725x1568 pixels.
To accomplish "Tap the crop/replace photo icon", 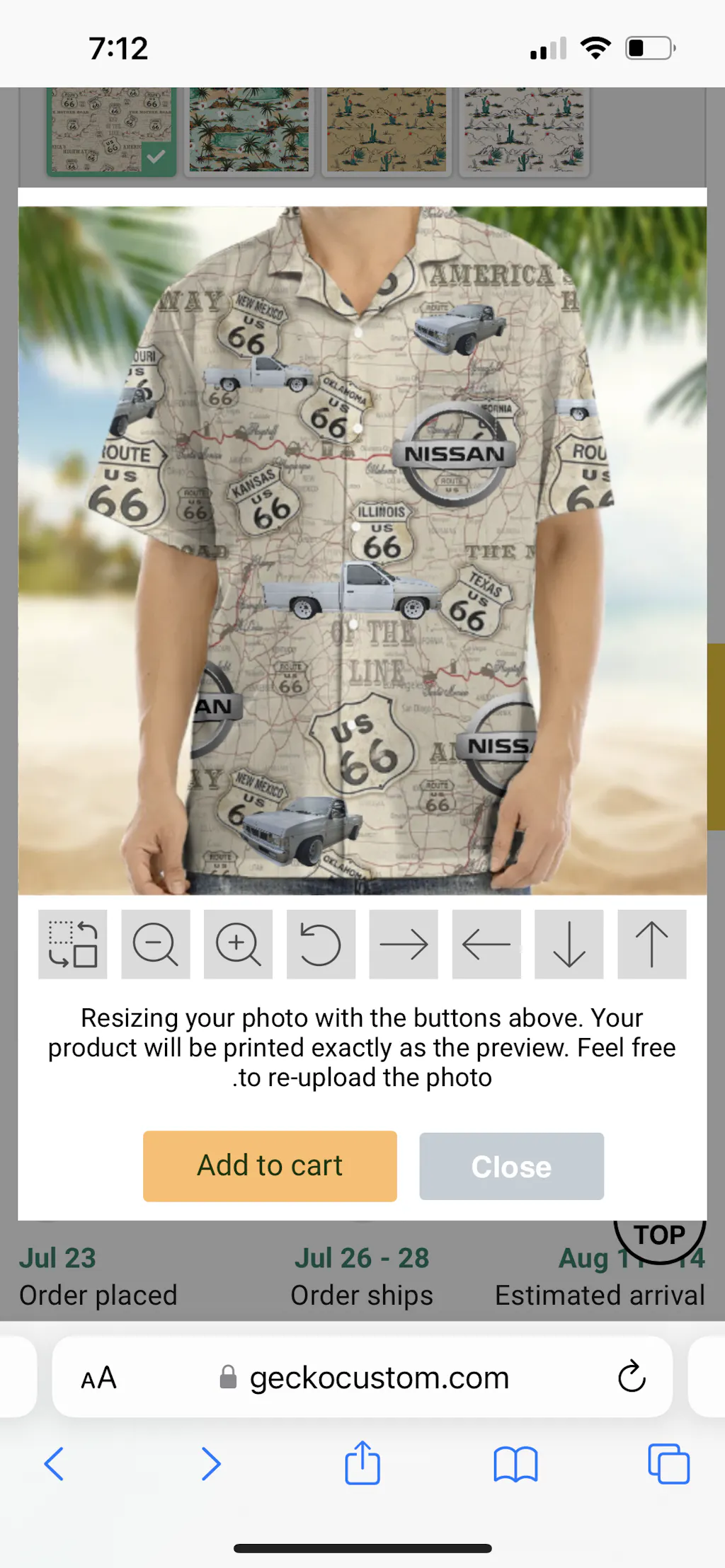I will 72,944.
